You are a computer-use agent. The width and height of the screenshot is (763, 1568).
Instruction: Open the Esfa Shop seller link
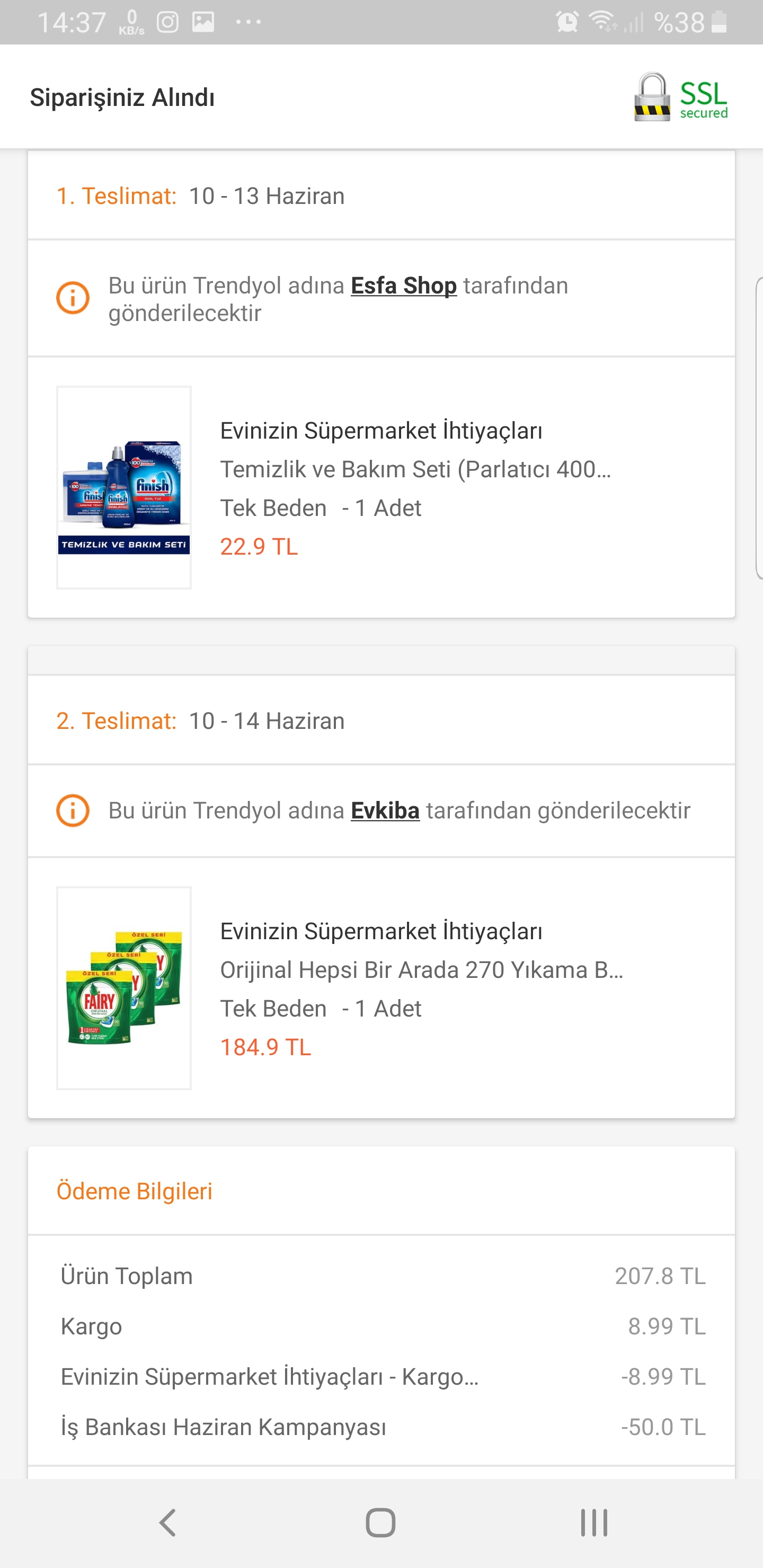tap(403, 286)
